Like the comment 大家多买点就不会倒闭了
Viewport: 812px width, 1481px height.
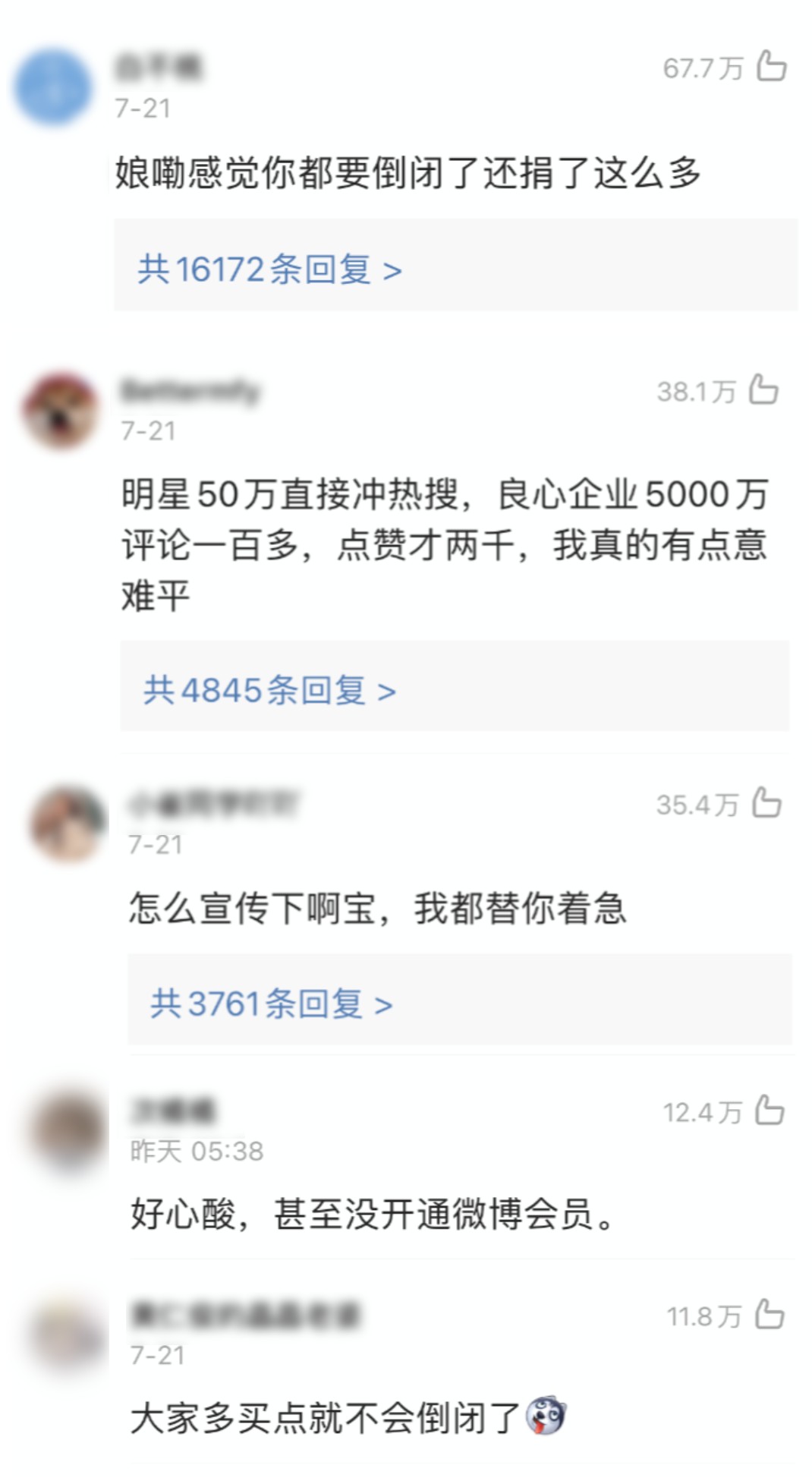[x=770, y=1314]
